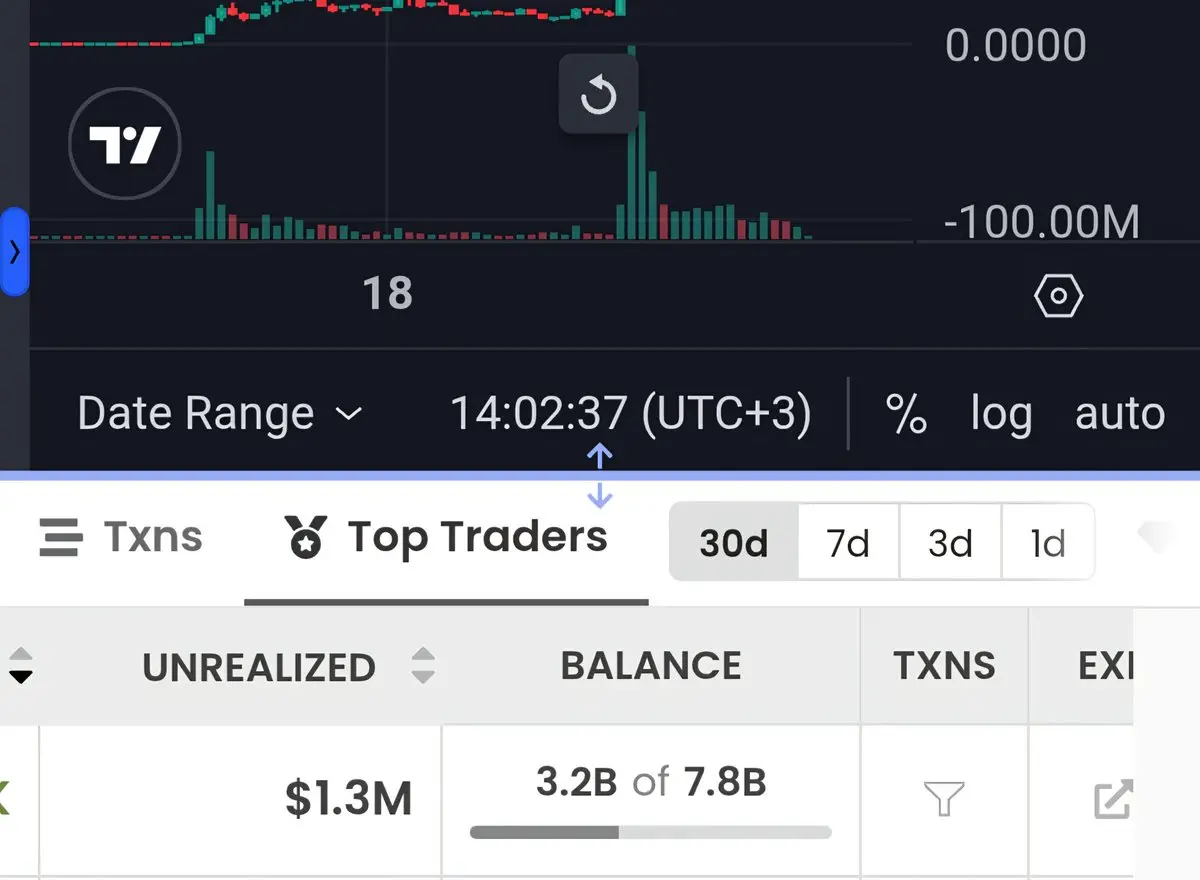Choose the 3d period

950,543
